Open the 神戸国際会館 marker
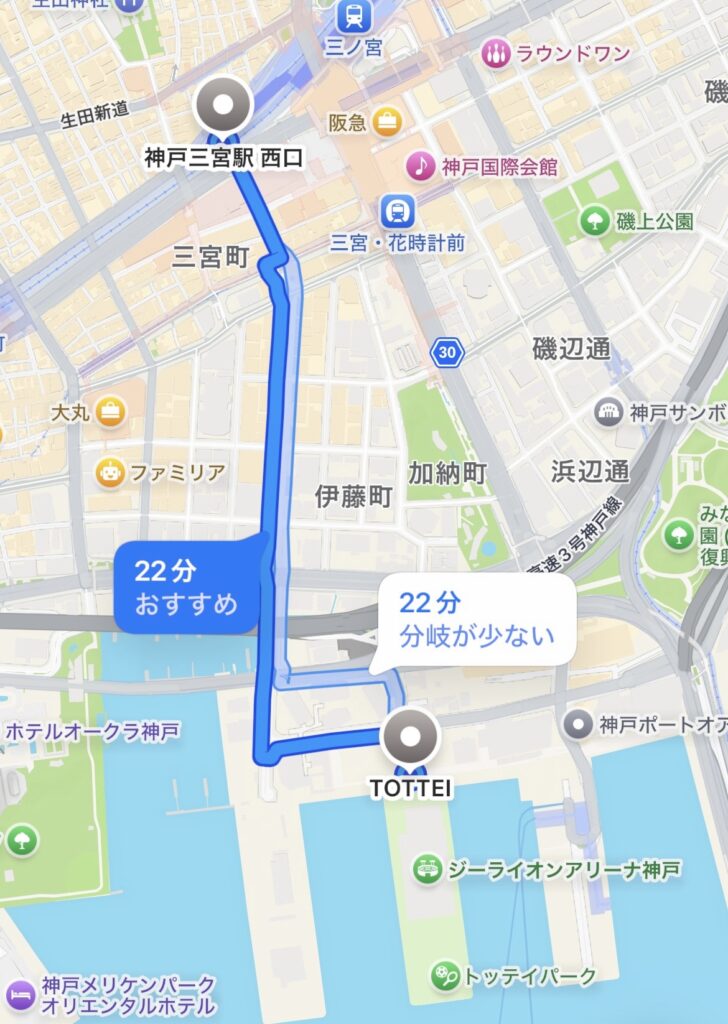Image resolution: width=728 pixels, height=1024 pixels. click(x=424, y=166)
